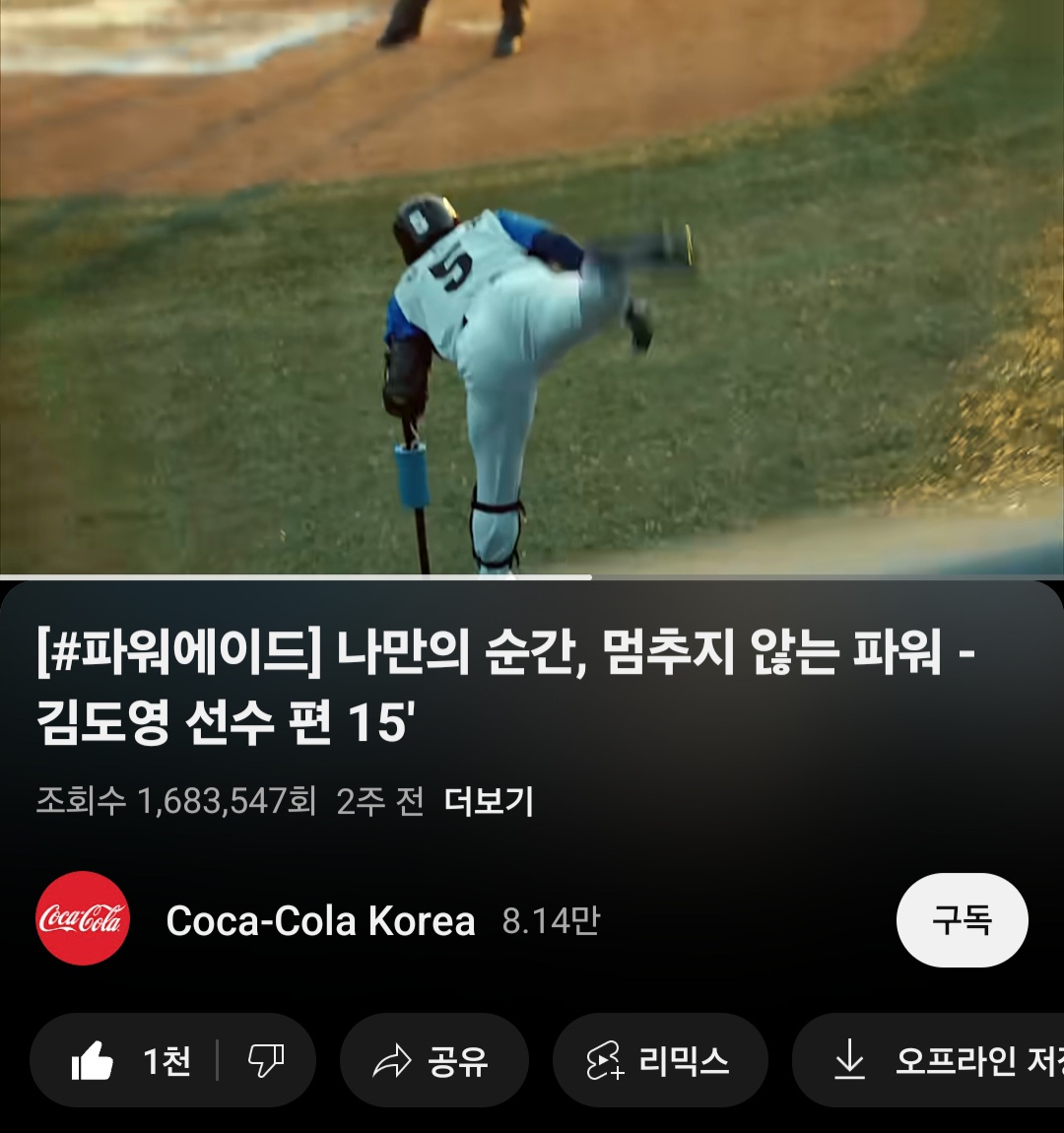Open the Coca-Cola Korea channel avatar
The width and height of the screenshot is (1064, 1133).
pyautogui.click(x=83, y=918)
